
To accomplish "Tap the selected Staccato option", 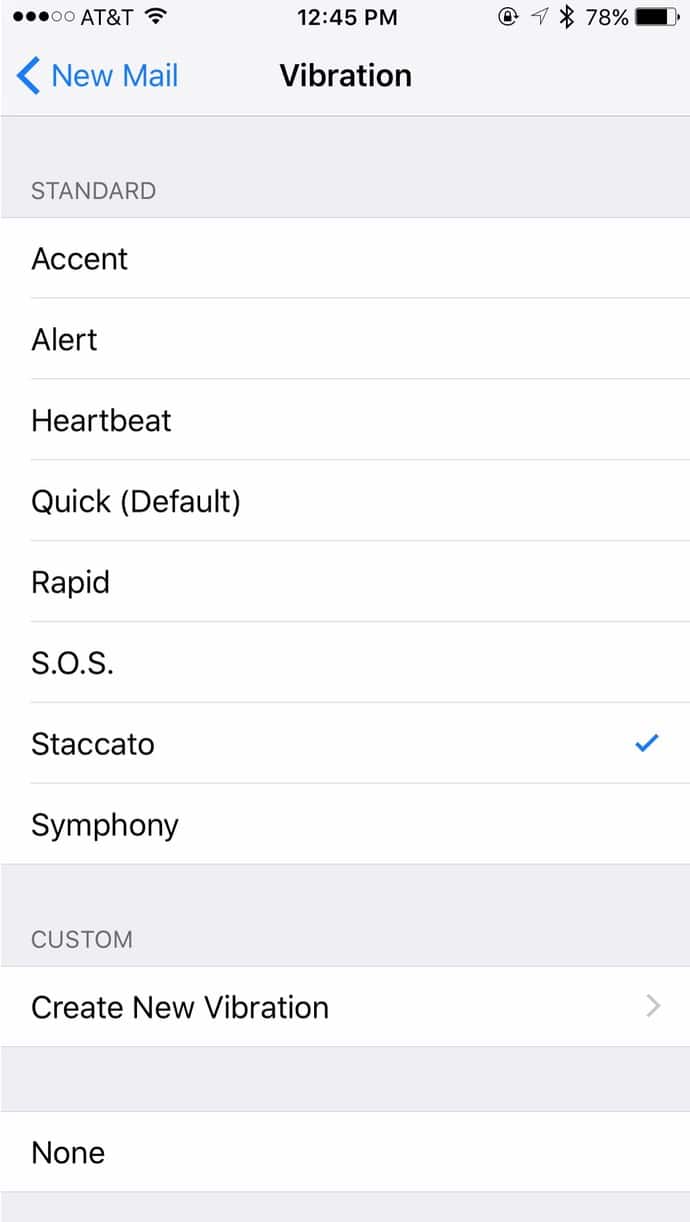I will click(x=345, y=744).
